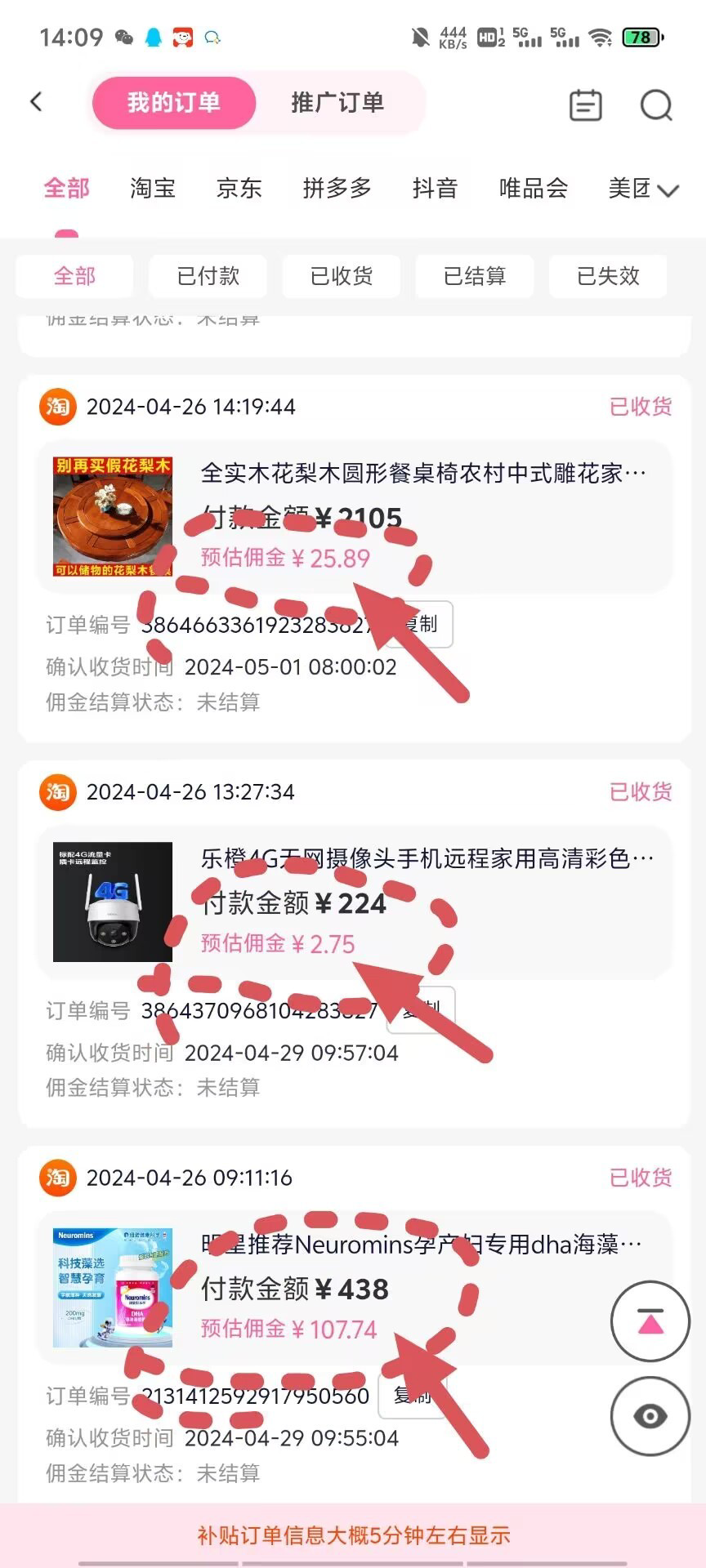Open the 乐橙4G摄像头 order card
The height and width of the screenshot is (1568, 706).
(427, 859)
